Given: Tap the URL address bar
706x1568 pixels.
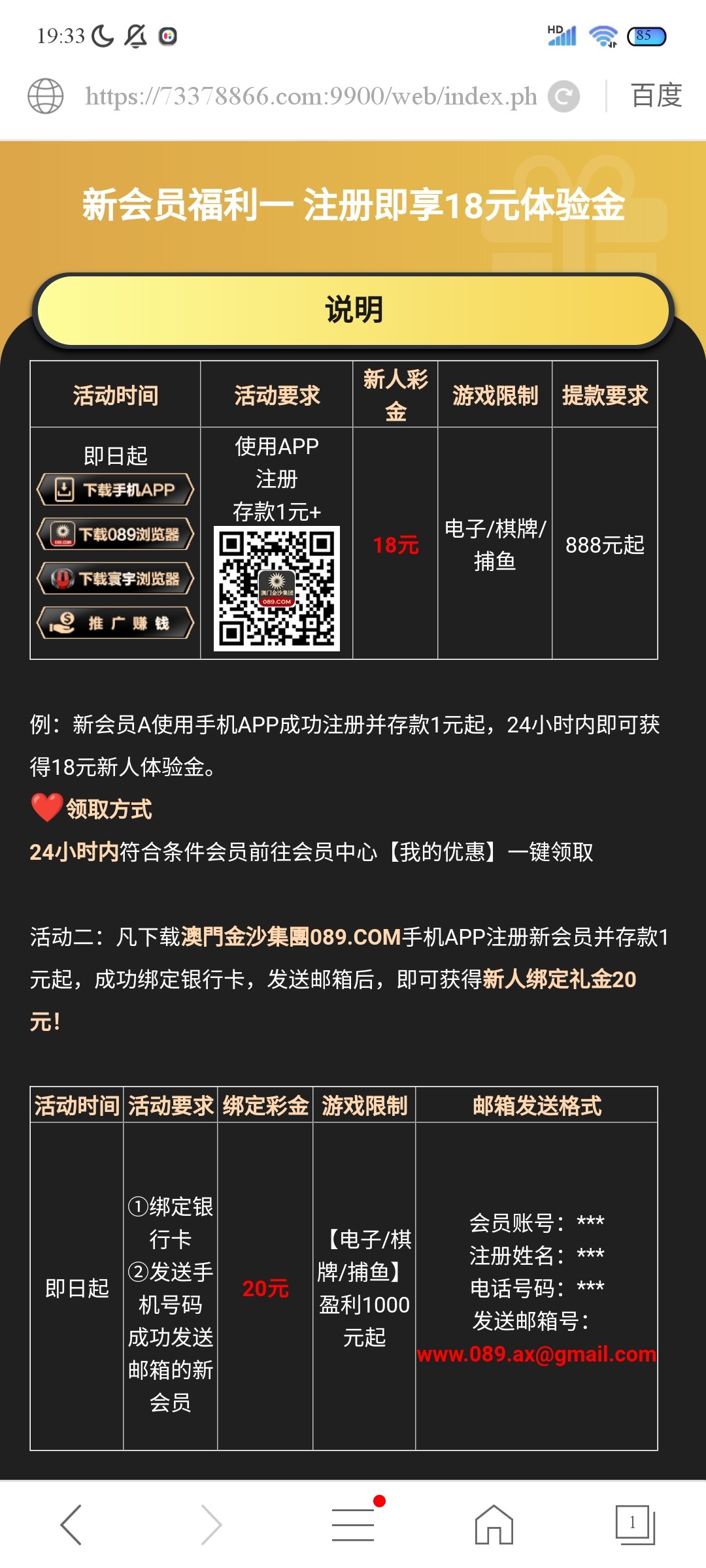Looking at the screenshot, I should (x=311, y=97).
